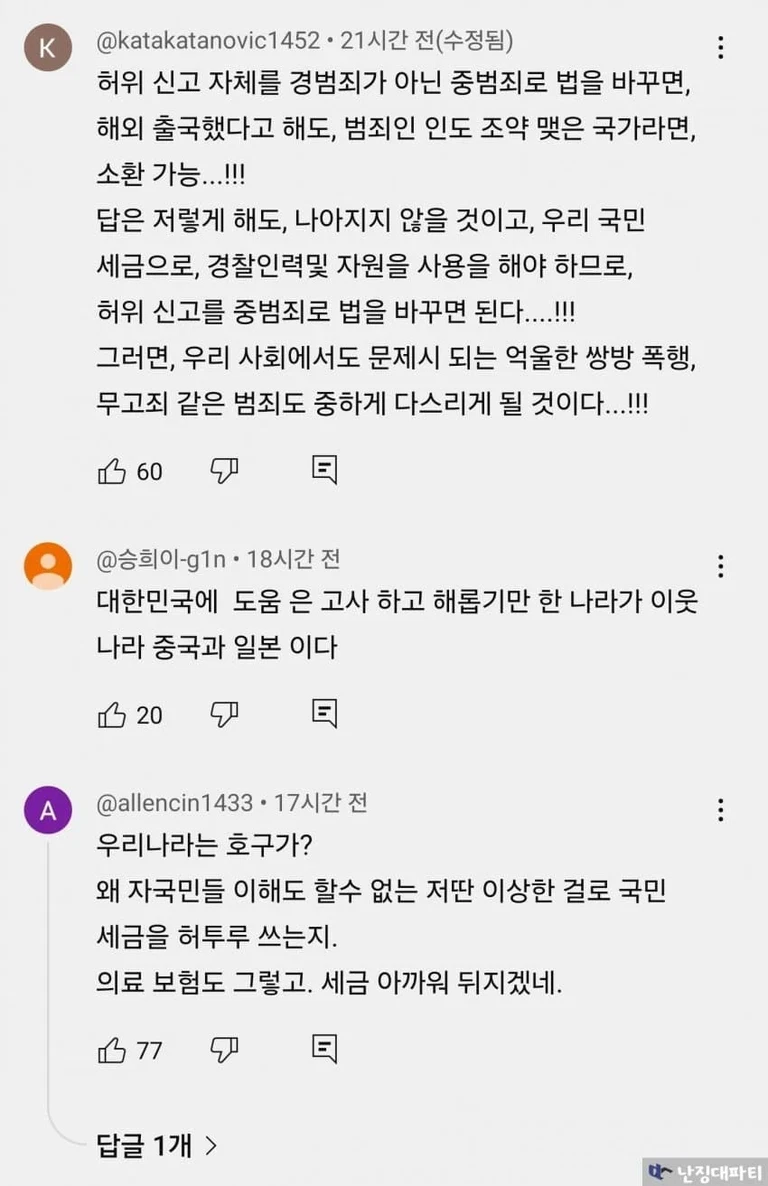The height and width of the screenshot is (1186, 768).
Task: Like the comment by @allencin1433
Action: point(111,1050)
